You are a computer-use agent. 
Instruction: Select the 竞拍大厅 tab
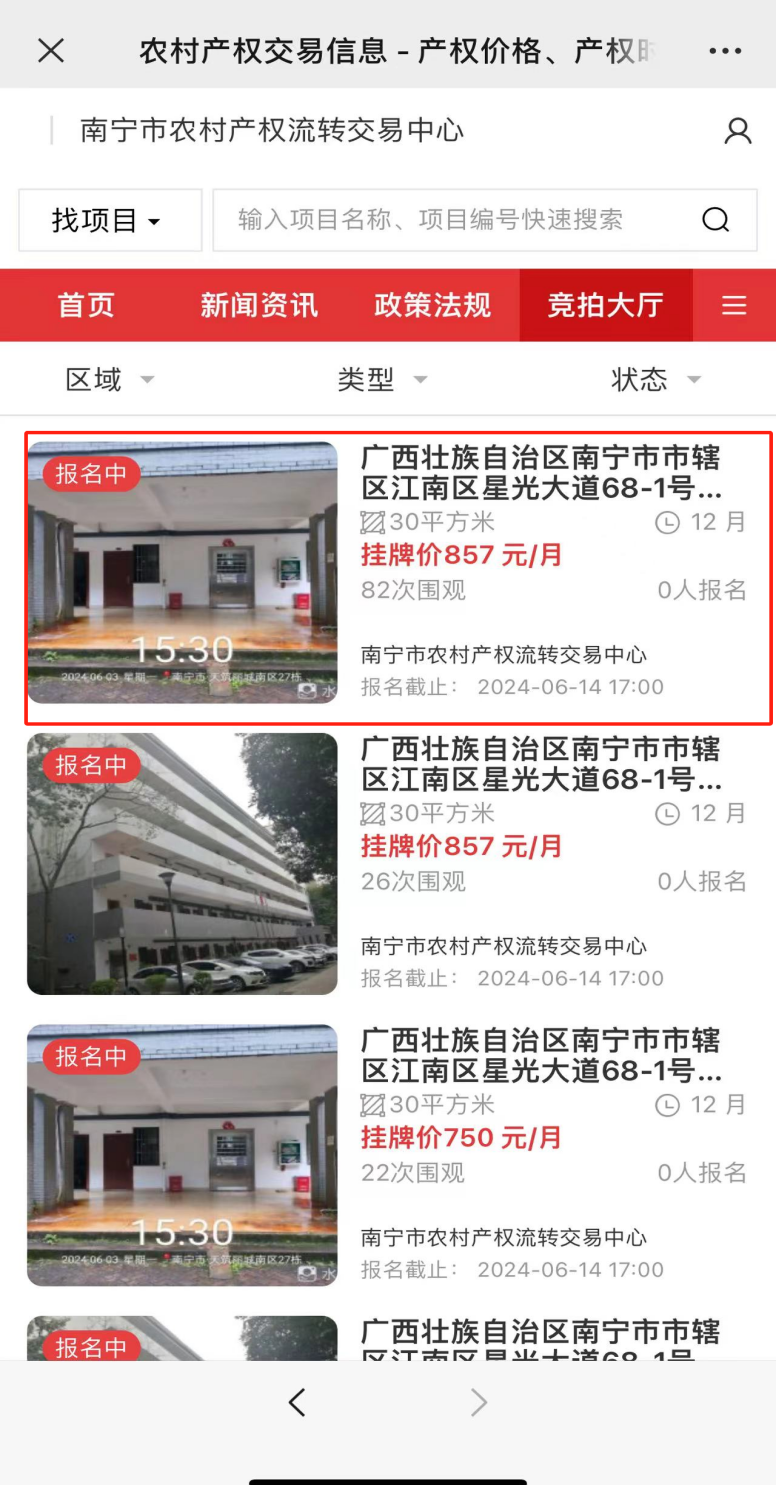tap(605, 305)
